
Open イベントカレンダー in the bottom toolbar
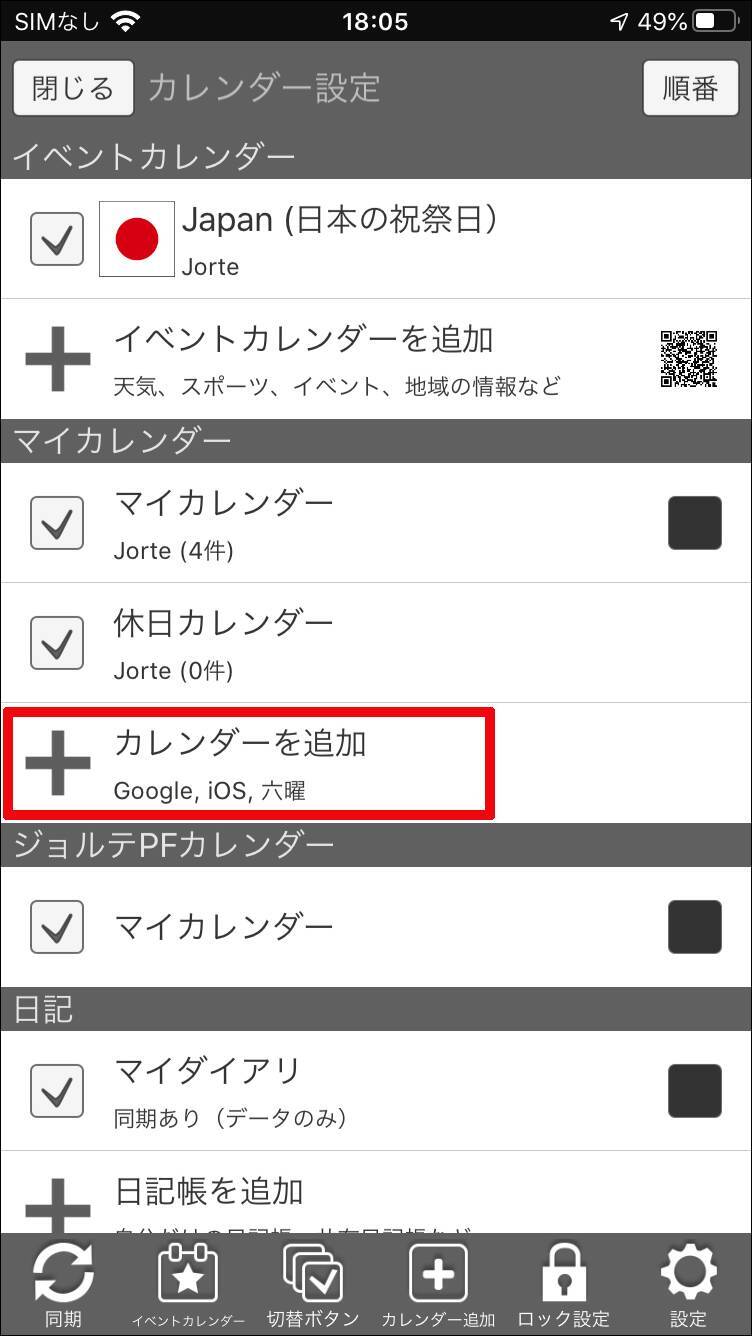pos(188,1284)
